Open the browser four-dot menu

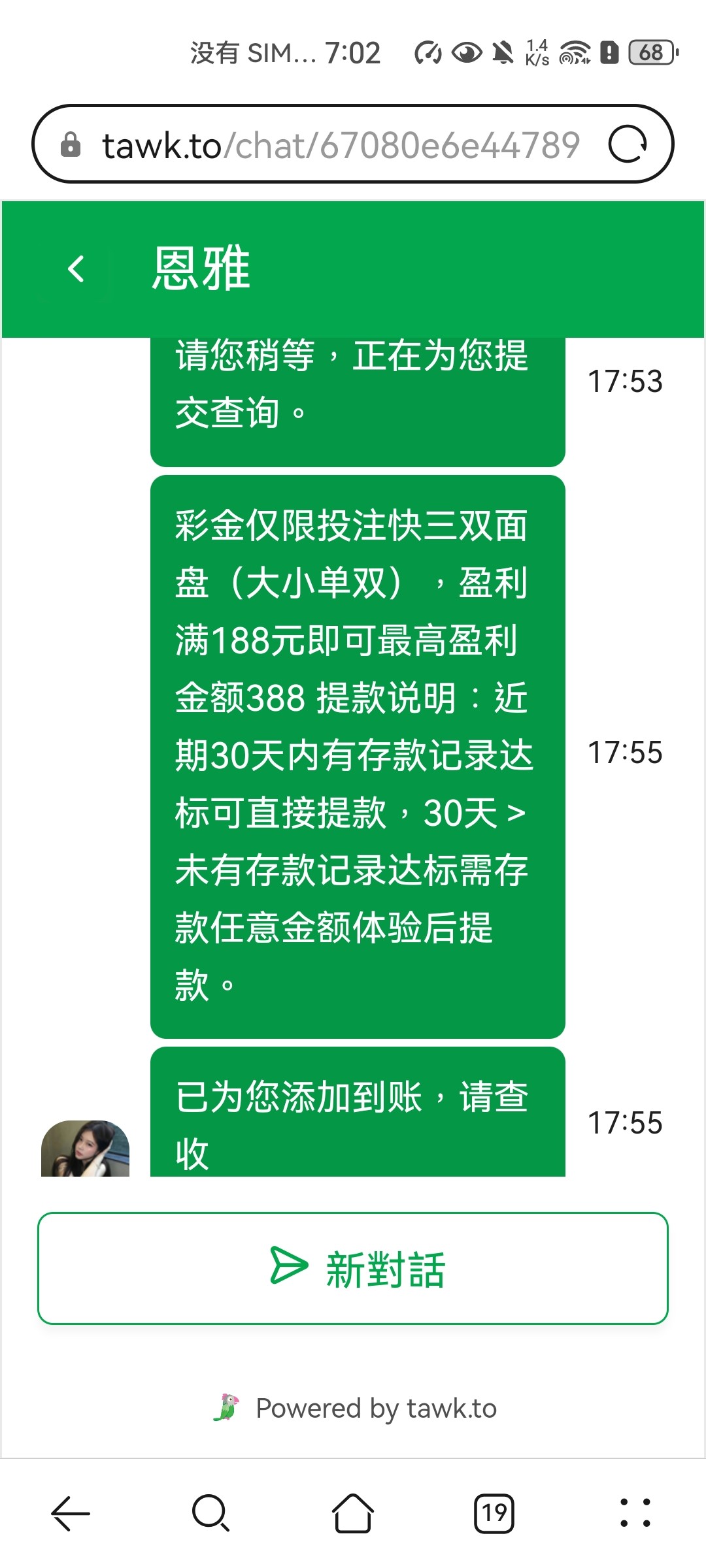coord(635,1512)
